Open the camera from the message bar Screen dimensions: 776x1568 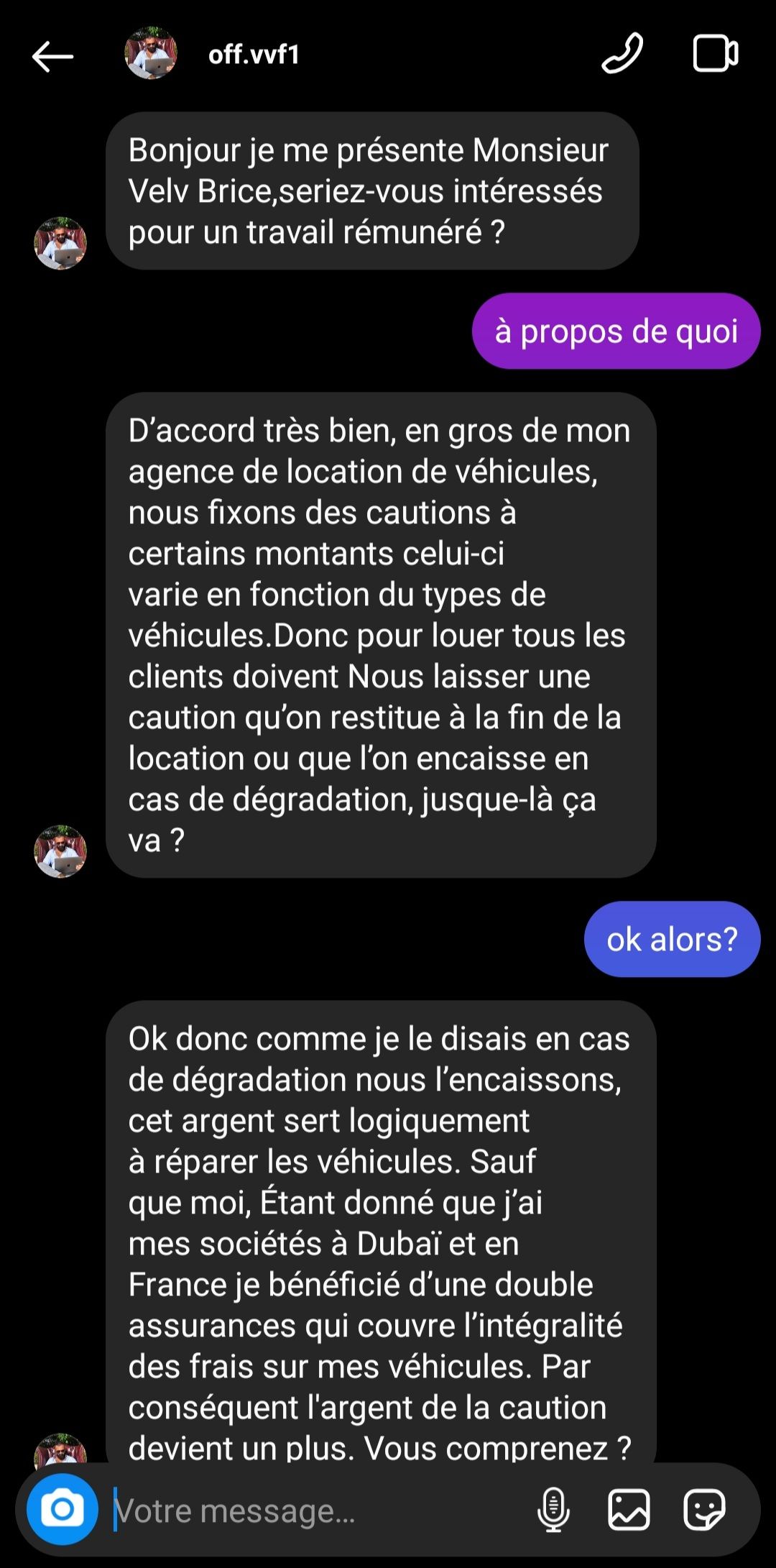(x=63, y=1510)
